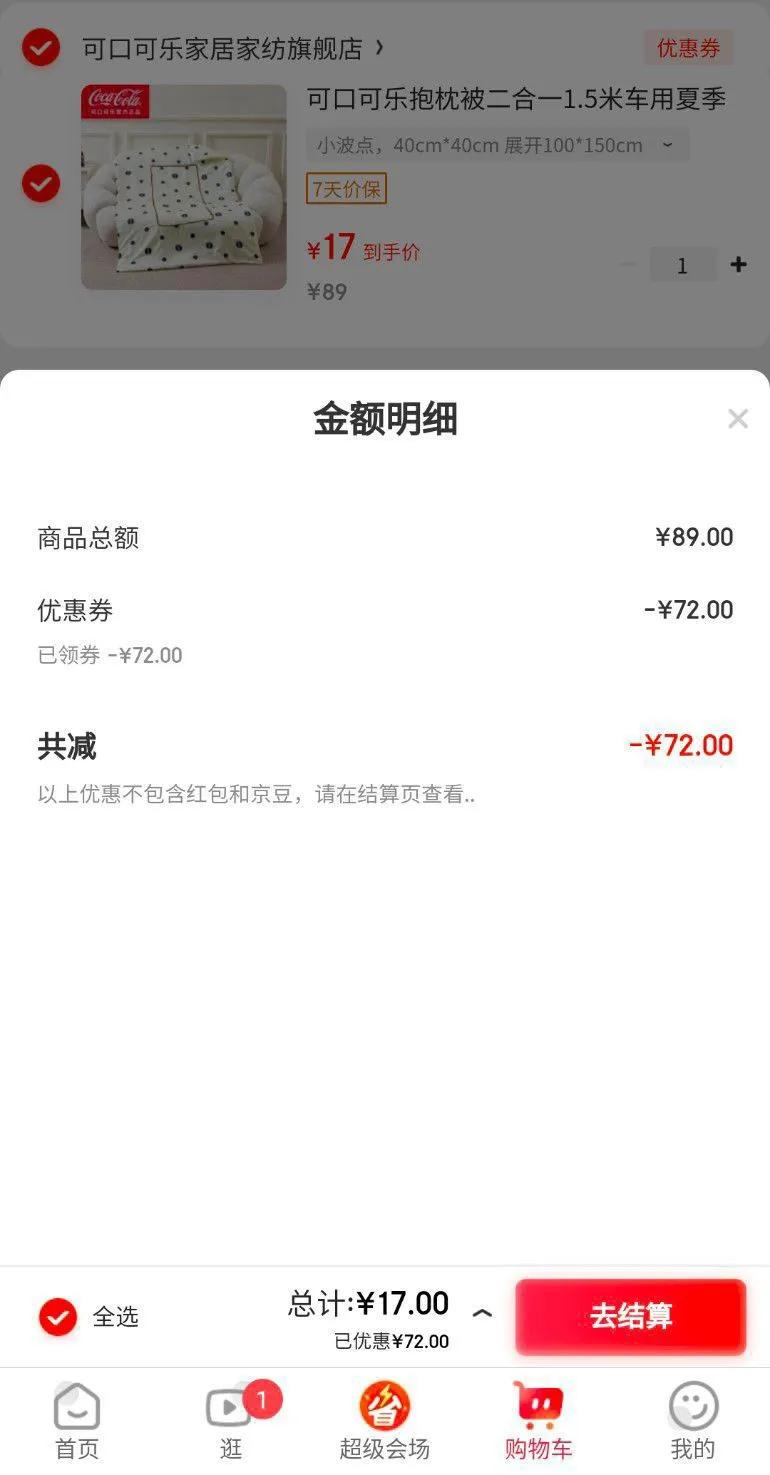Toggle the 全选 select-all checkbox

click(58, 1317)
